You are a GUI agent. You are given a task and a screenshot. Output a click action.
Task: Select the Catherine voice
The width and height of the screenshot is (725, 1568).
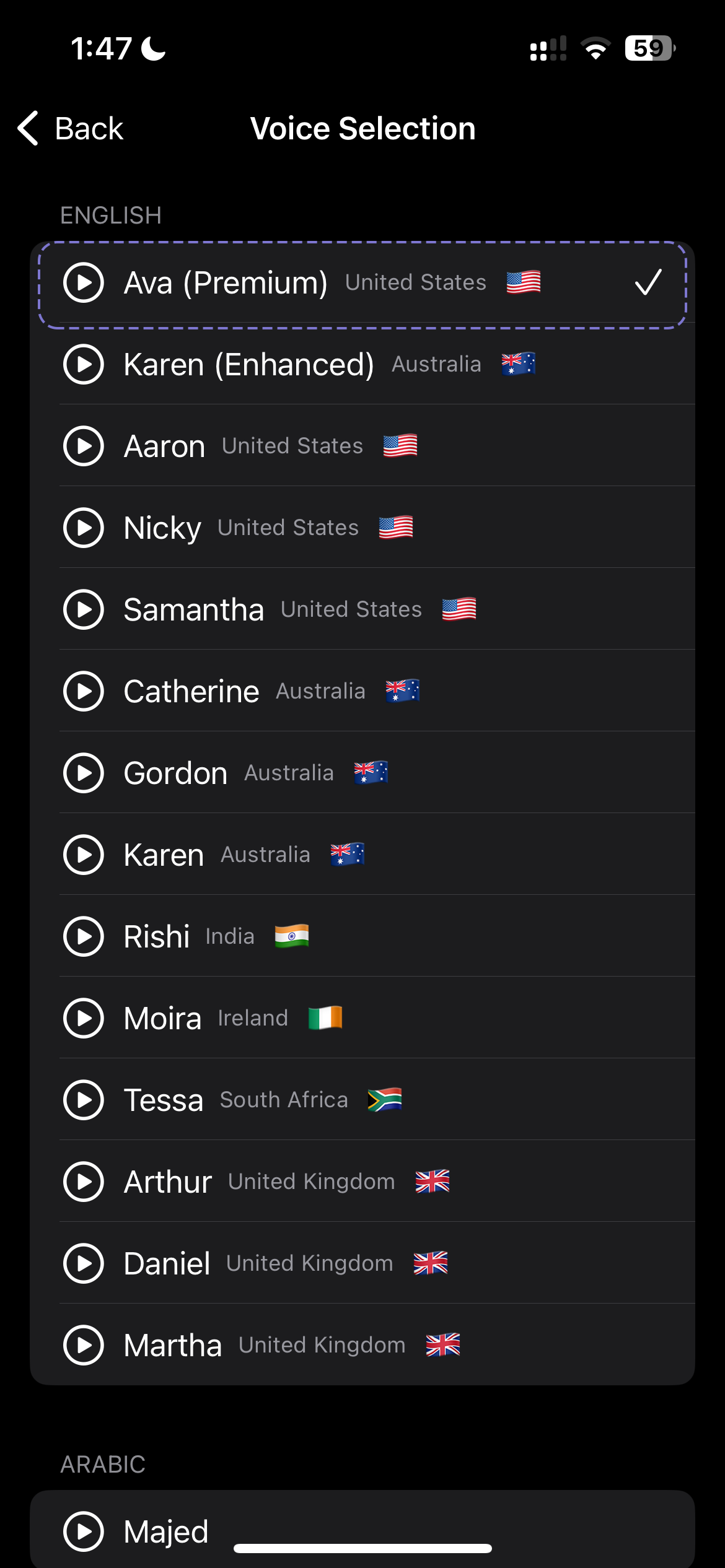tap(362, 691)
